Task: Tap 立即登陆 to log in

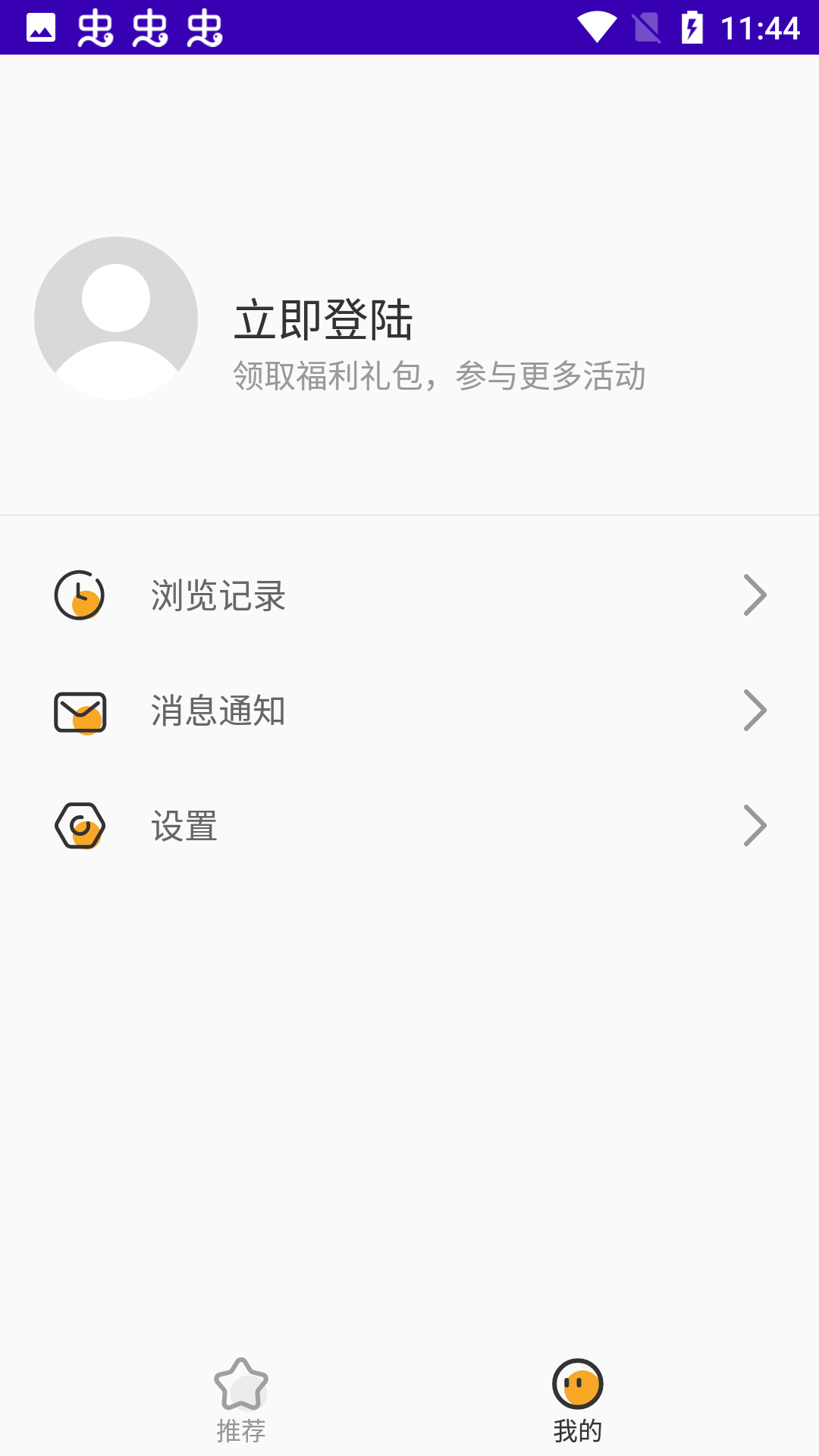Action: 323,320
